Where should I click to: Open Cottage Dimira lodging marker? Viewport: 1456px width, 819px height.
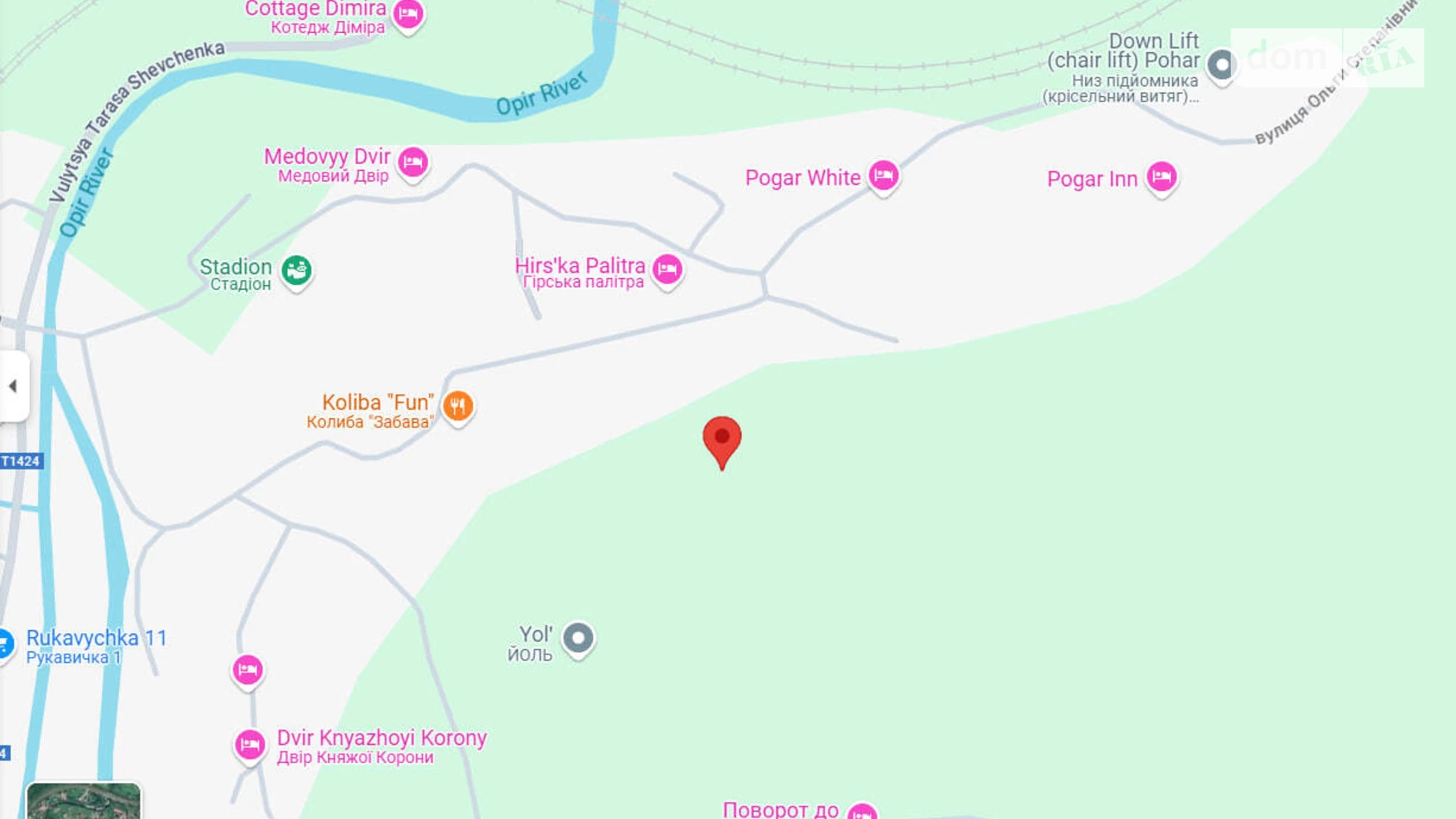tap(408, 13)
